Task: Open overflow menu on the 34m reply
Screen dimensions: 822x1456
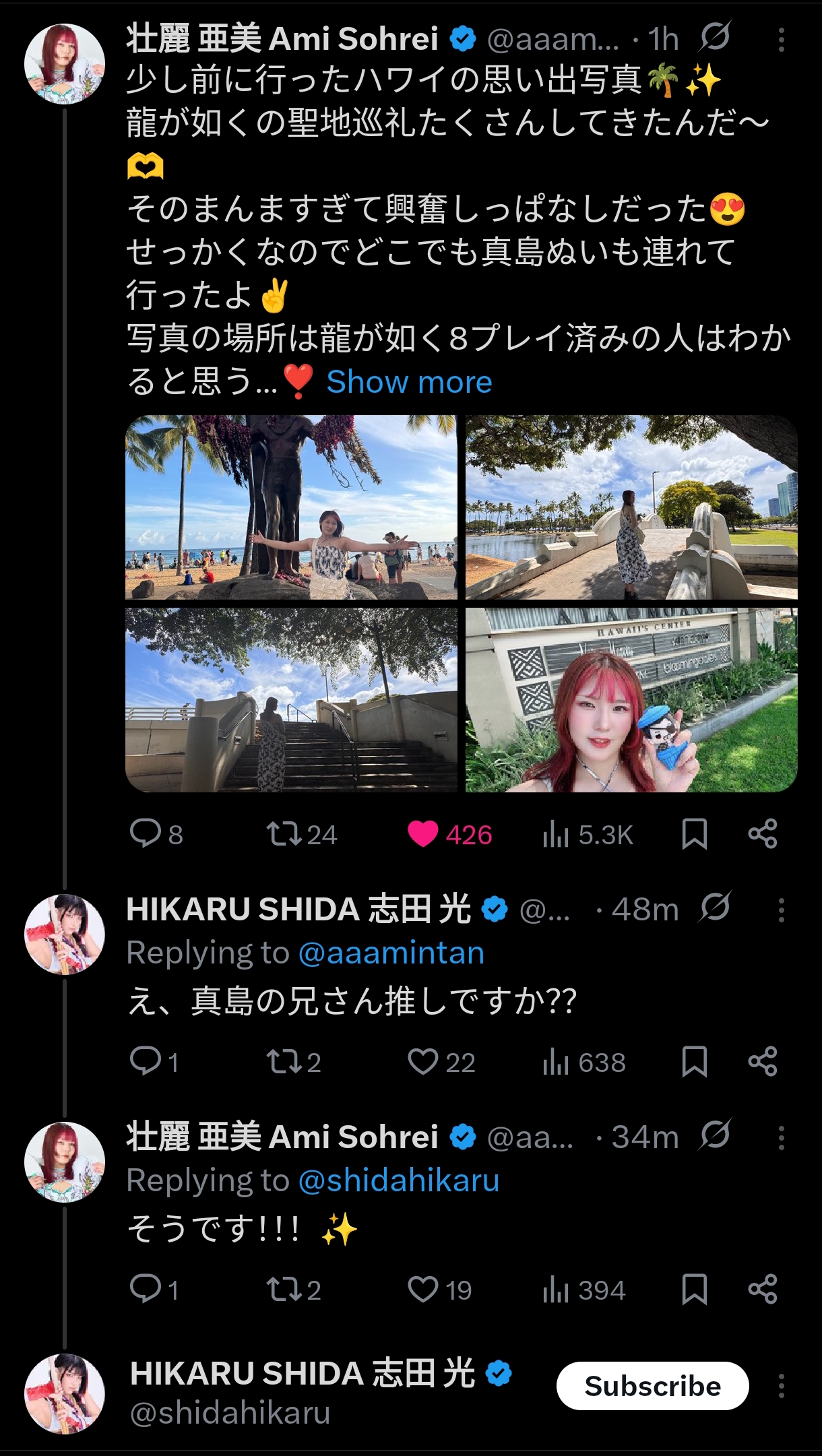Action: tap(781, 1138)
